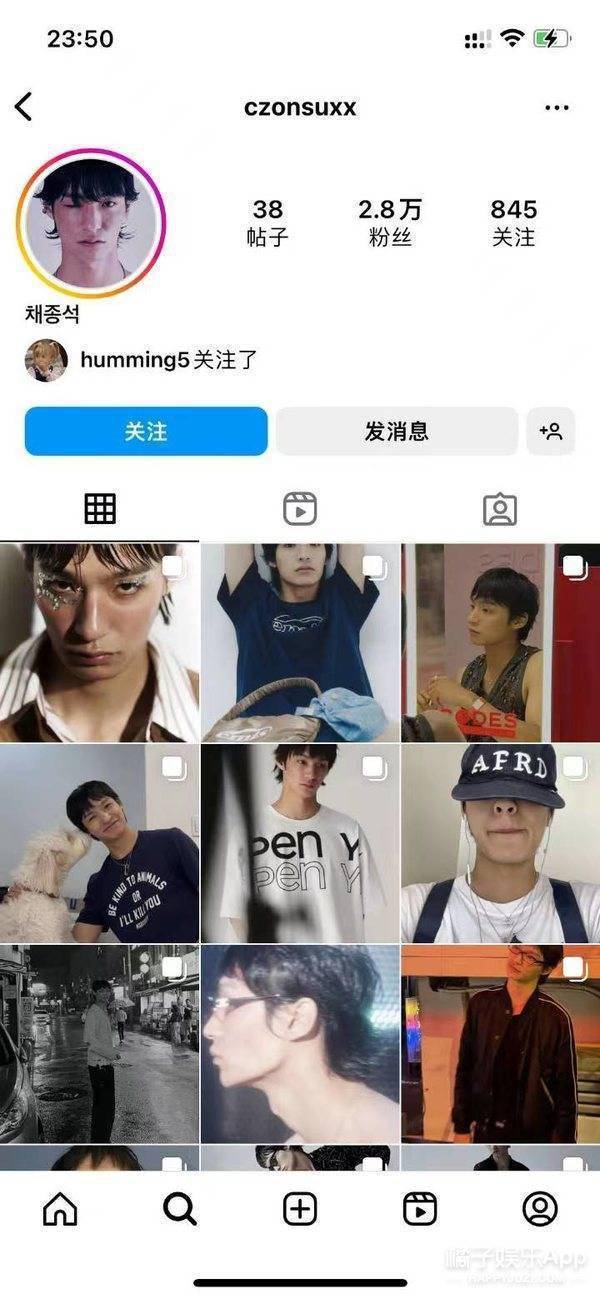600x1299 pixels.
Task: Create a new post with plus icon
Action: pos(300,1209)
